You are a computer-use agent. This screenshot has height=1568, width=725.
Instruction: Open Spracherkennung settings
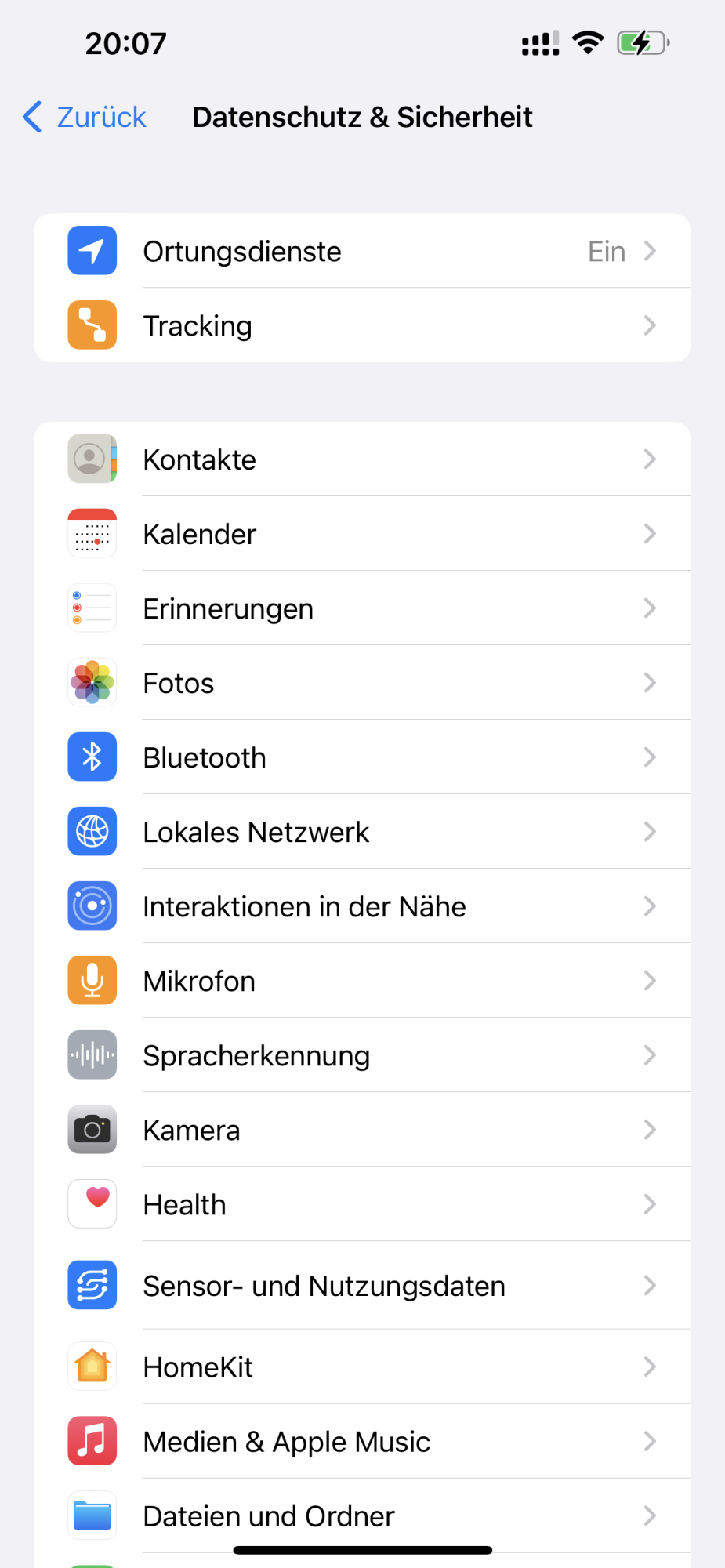pos(362,1055)
